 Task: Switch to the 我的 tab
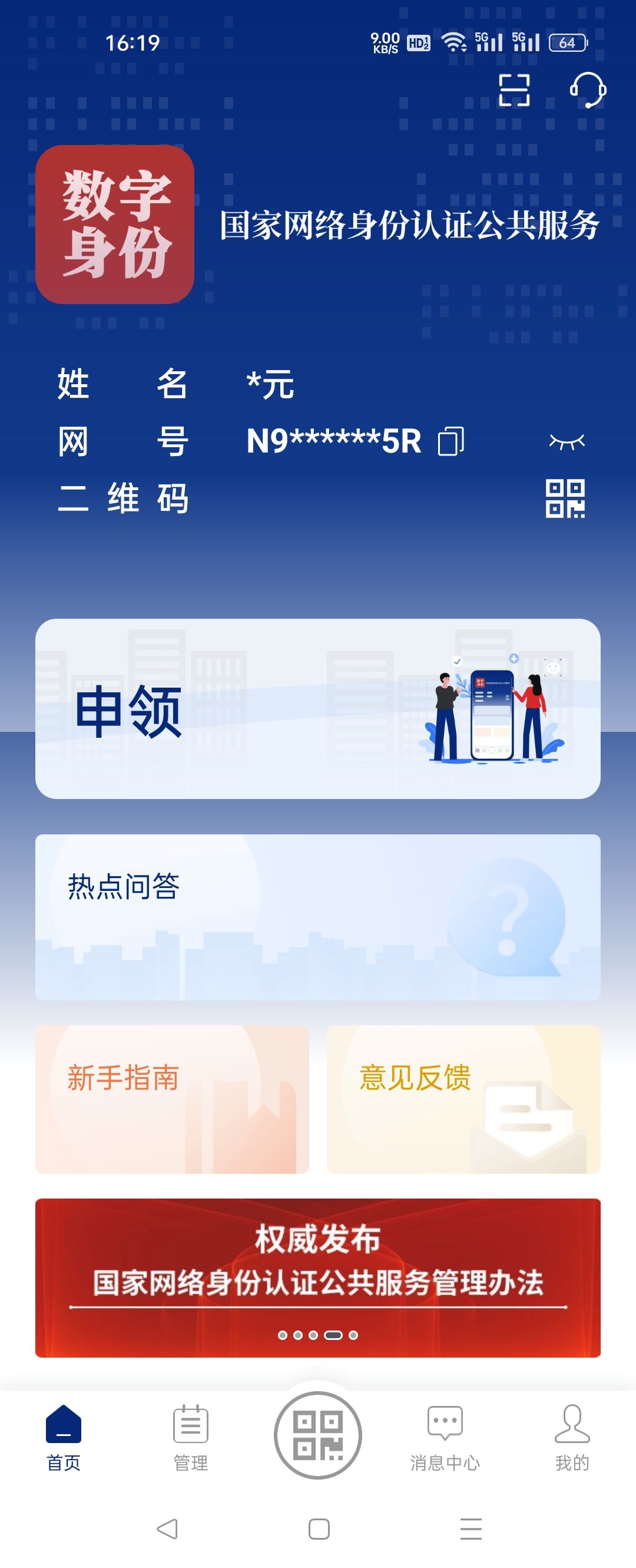[x=572, y=1437]
